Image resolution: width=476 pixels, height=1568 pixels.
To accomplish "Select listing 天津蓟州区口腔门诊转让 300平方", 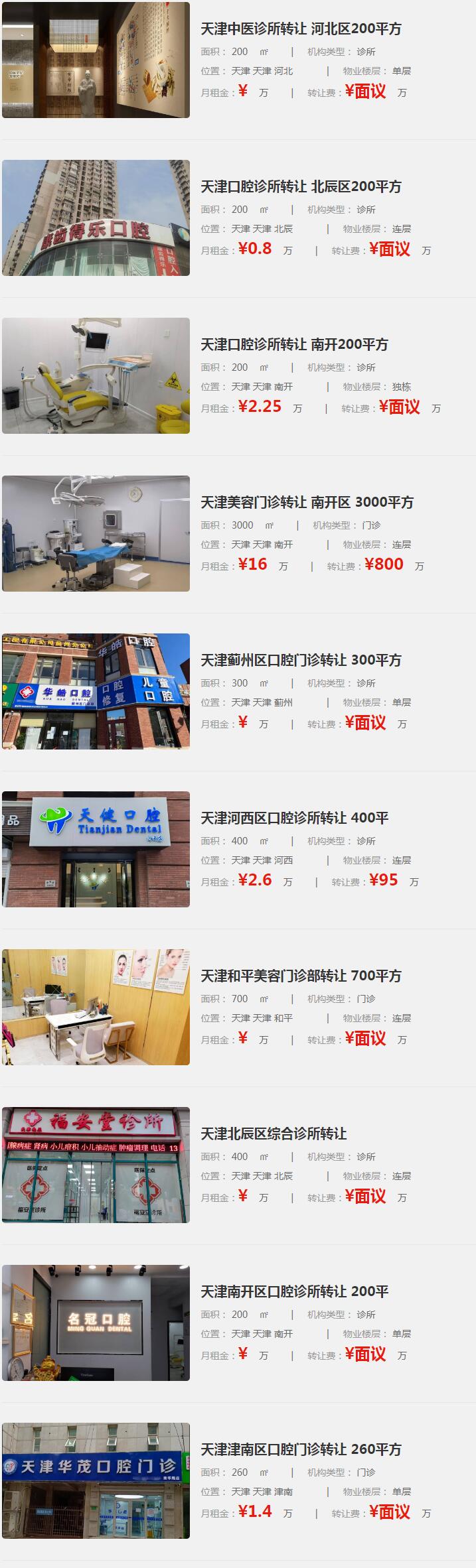I will tap(301, 661).
